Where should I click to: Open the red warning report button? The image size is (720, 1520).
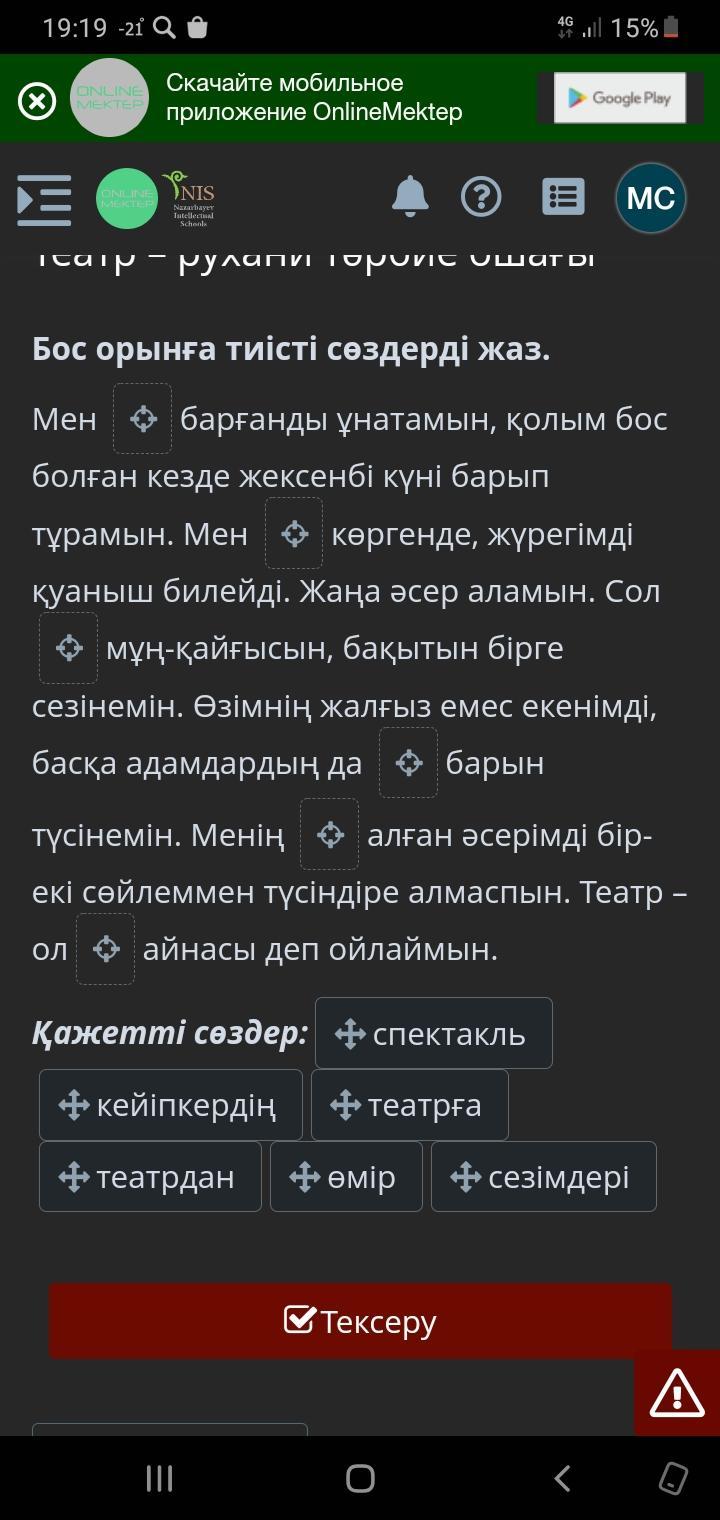(x=677, y=1393)
